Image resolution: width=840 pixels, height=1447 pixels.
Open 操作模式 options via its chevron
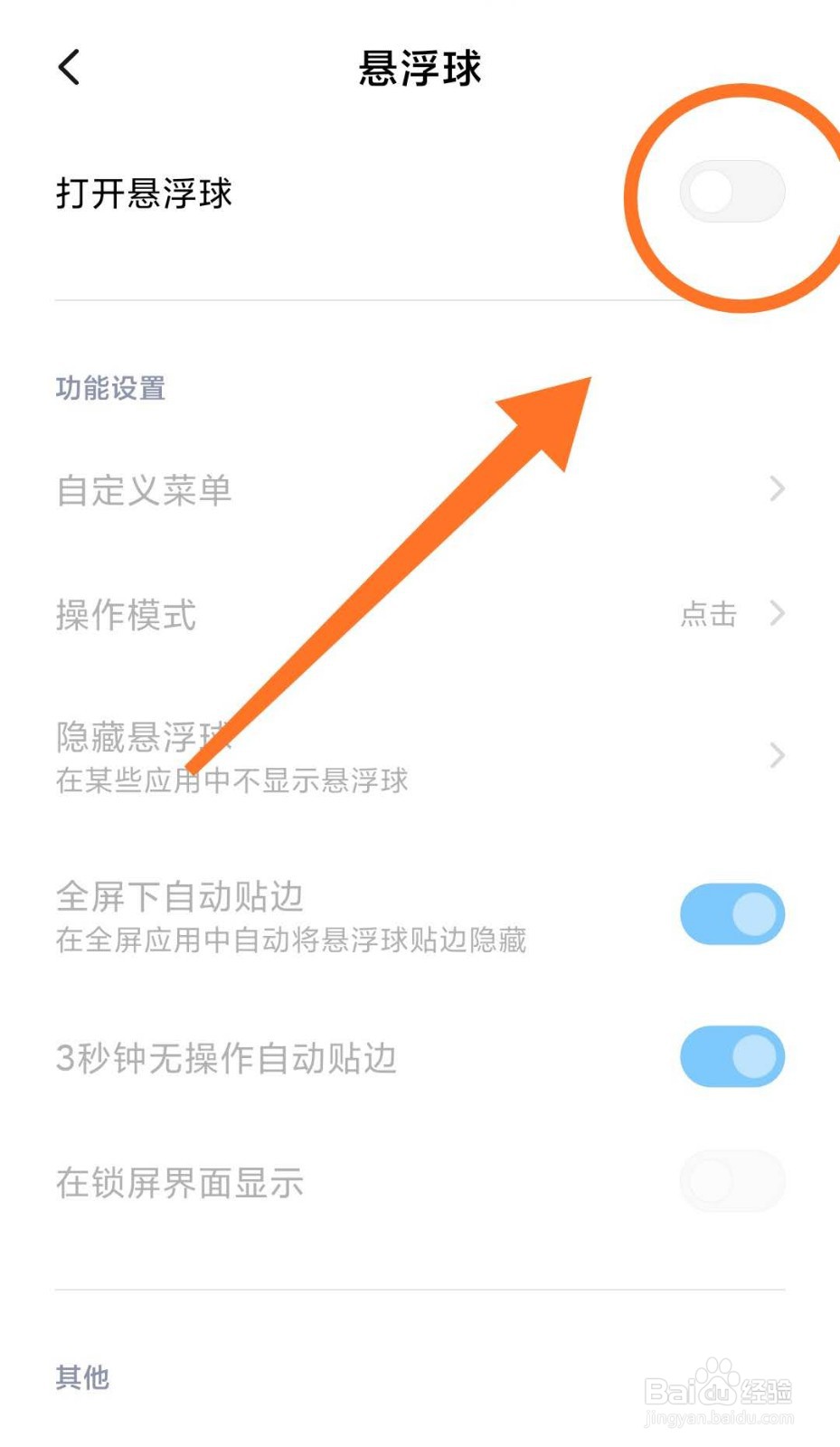(776, 614)
